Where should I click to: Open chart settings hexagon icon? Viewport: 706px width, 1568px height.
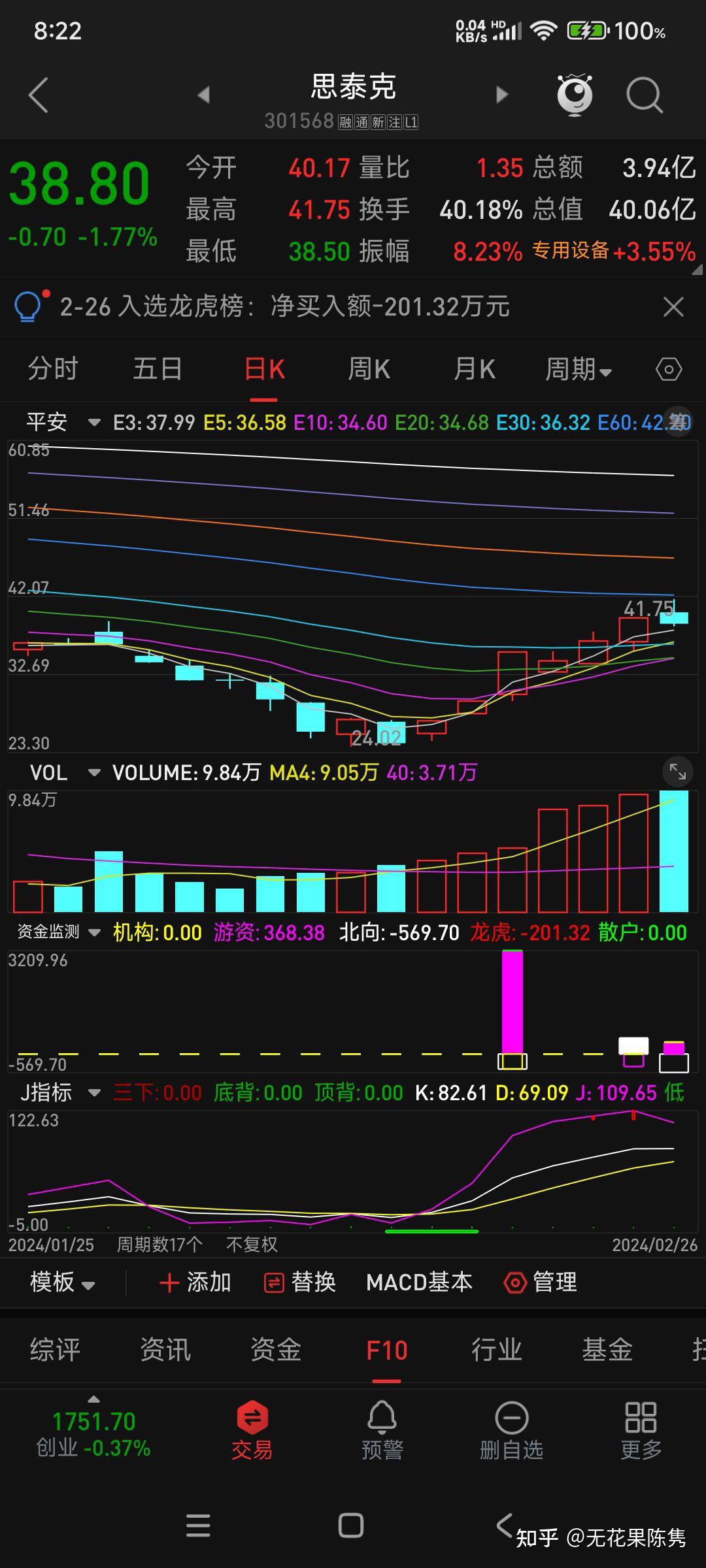[x=669, y=370]
